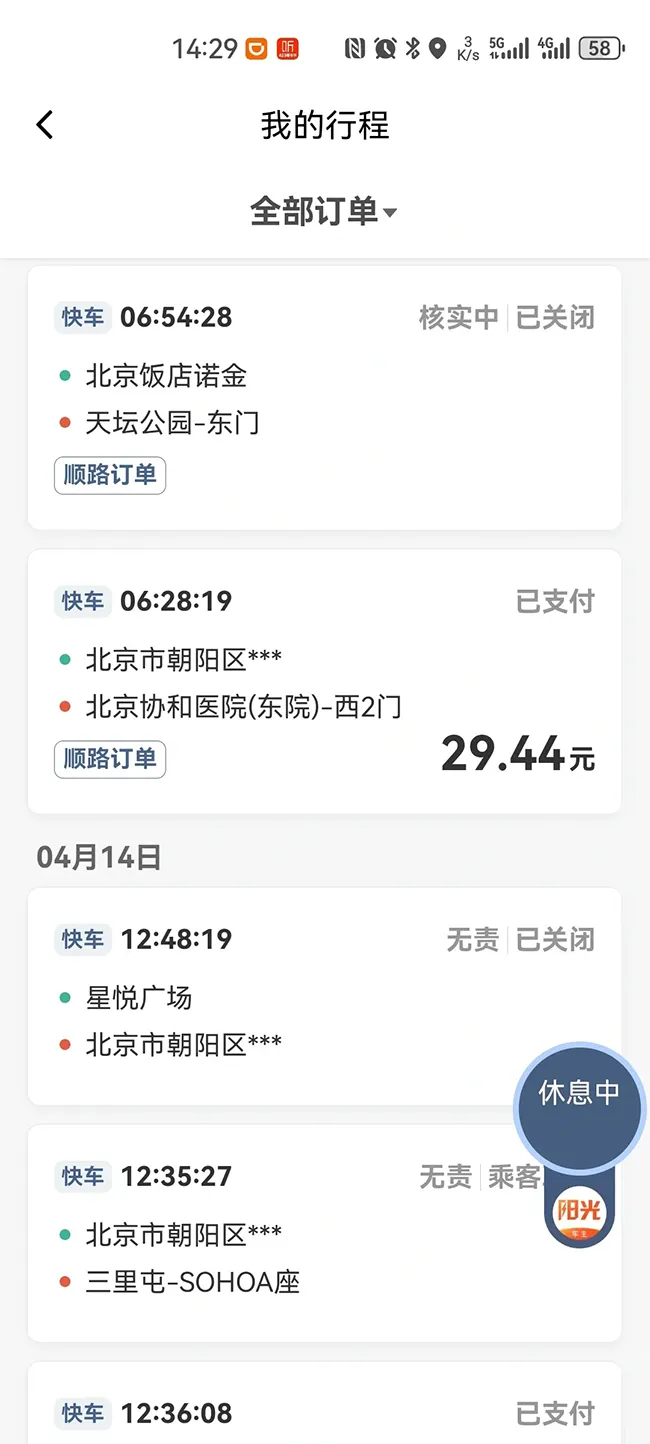Open the 06:28:19 trip costing 29.44元

(324, 682)
